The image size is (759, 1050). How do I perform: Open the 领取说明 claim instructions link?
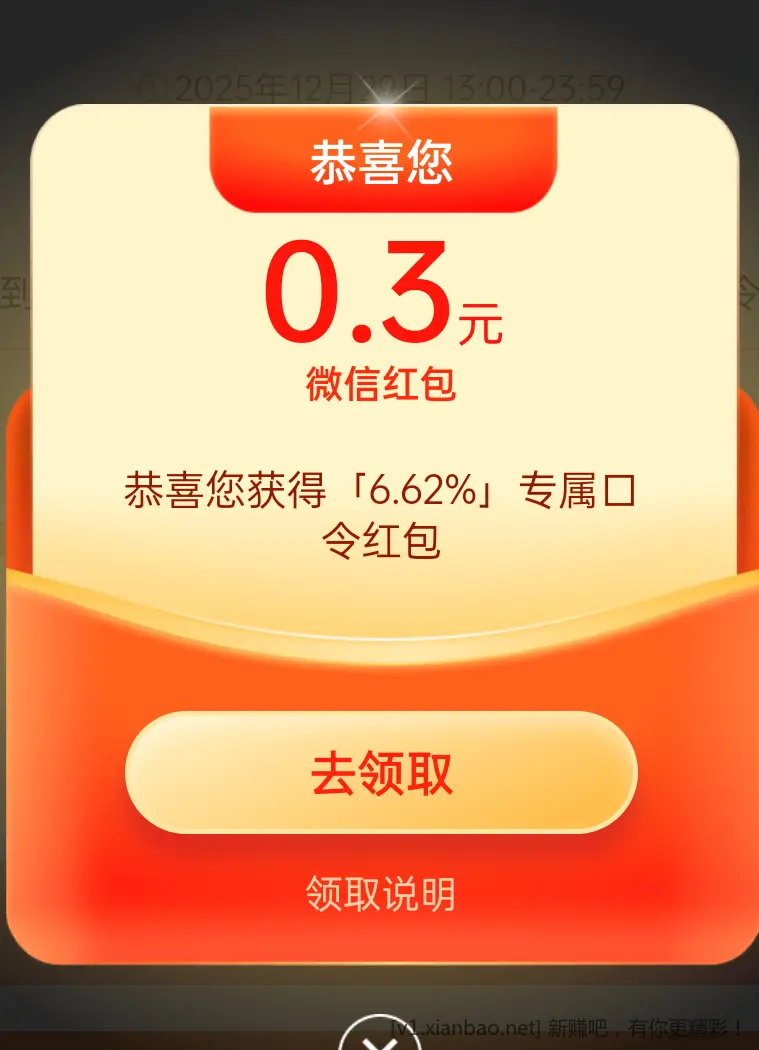[380, 895]
